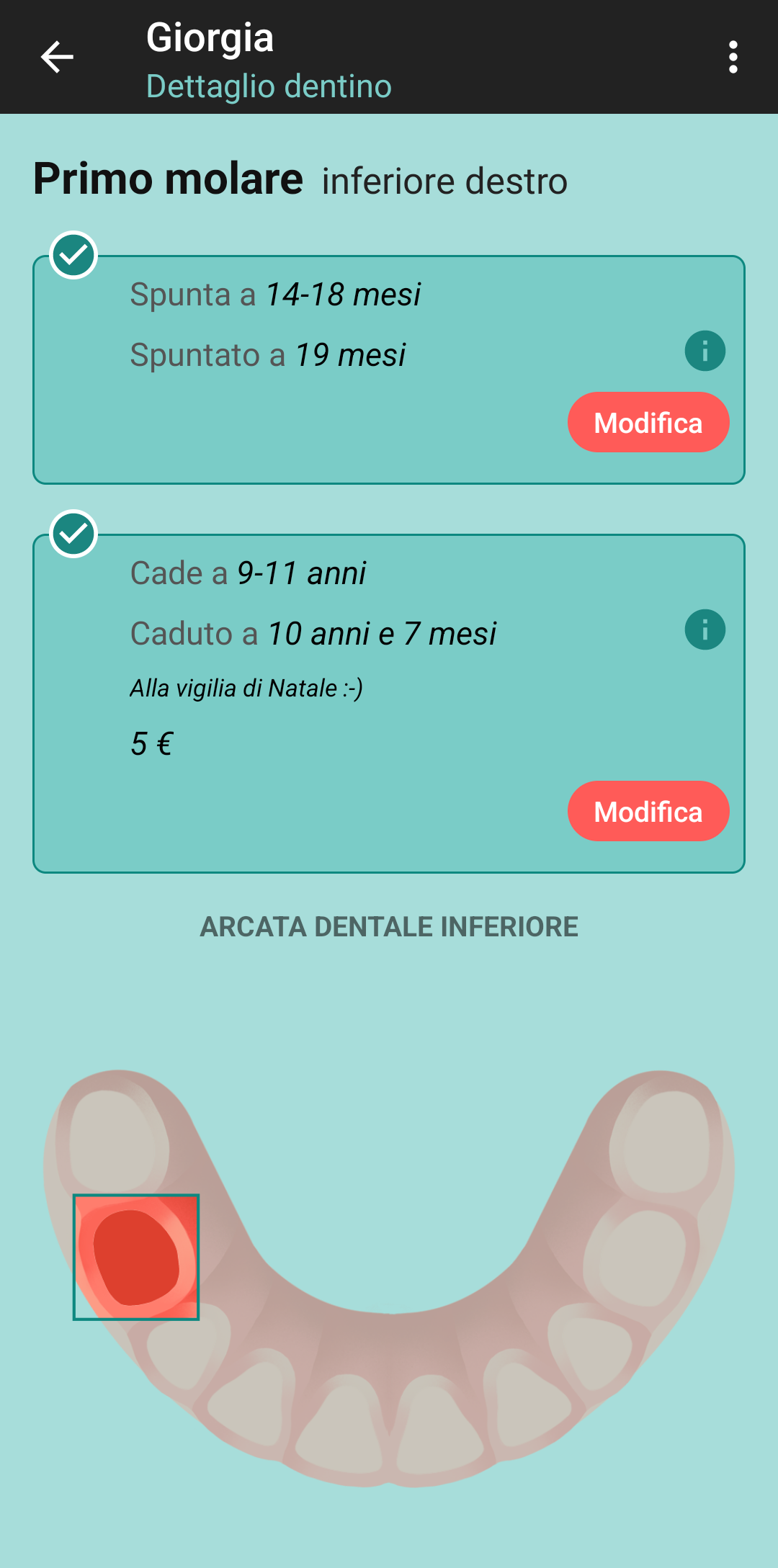Tap Modifica in the Spuntato card

point(648,423)
